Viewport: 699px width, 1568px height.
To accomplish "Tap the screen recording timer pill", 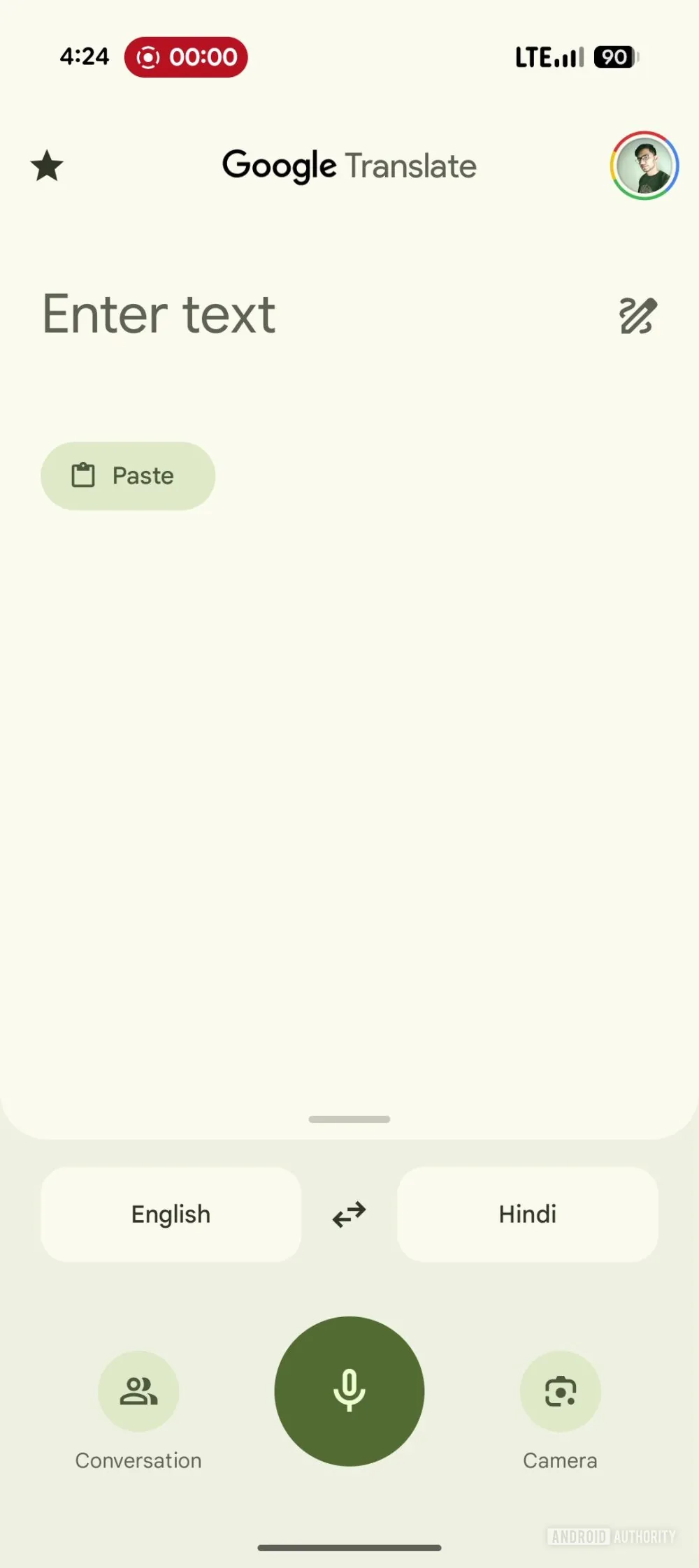I will [186, 57].
